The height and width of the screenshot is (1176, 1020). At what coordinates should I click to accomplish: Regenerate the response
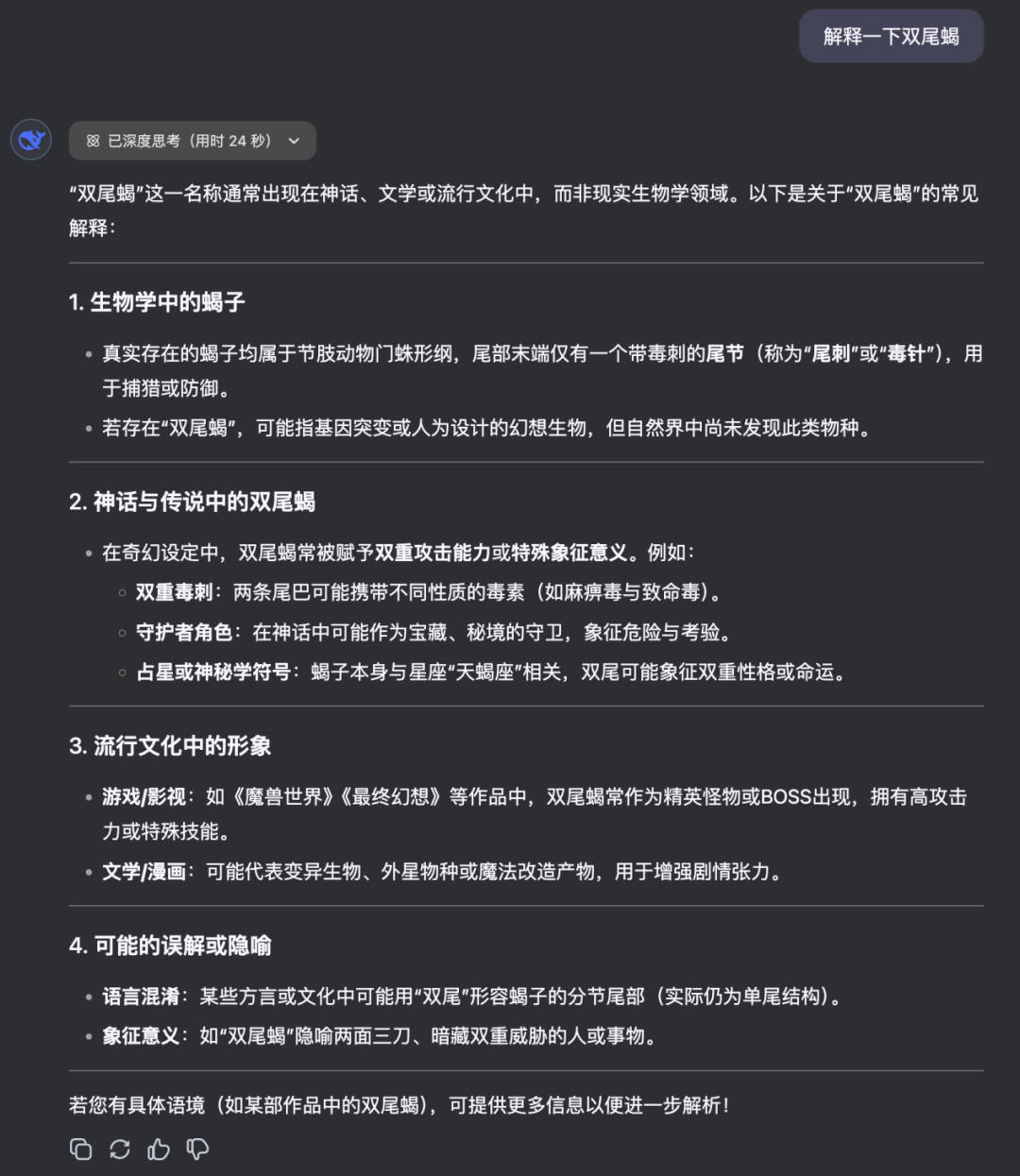pos(120,1149)
